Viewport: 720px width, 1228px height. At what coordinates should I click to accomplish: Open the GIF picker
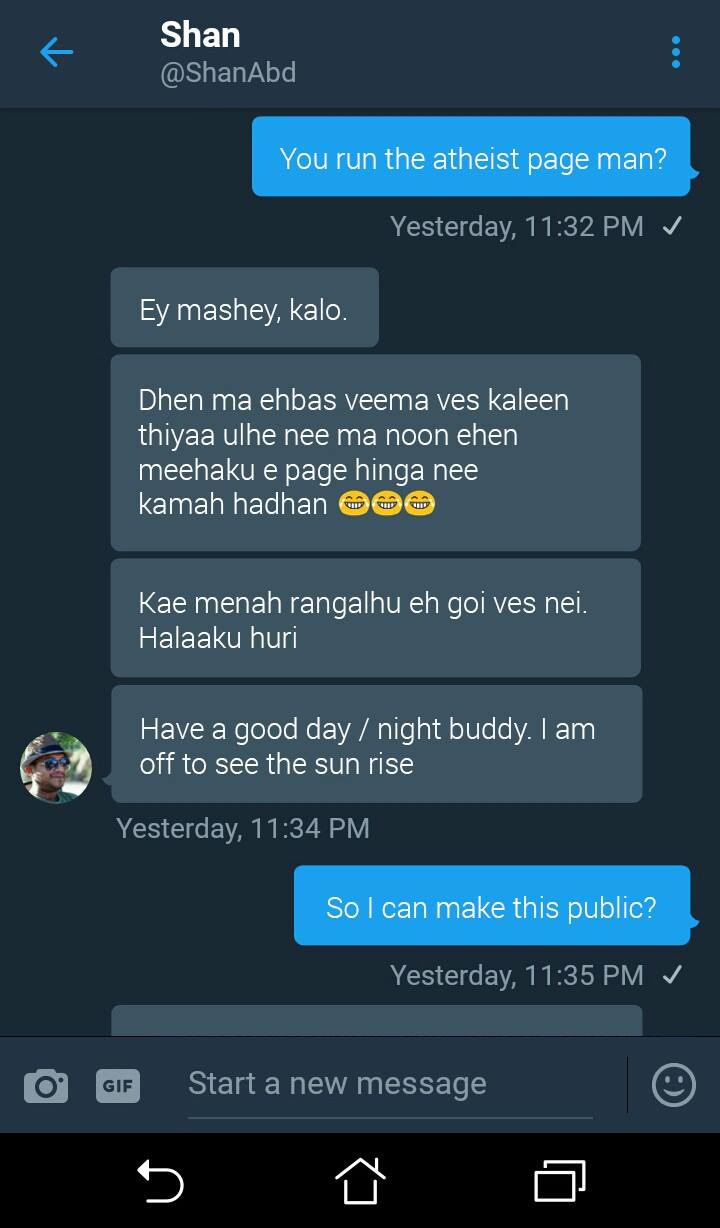pyautogui.click(x=118, y=1085)
